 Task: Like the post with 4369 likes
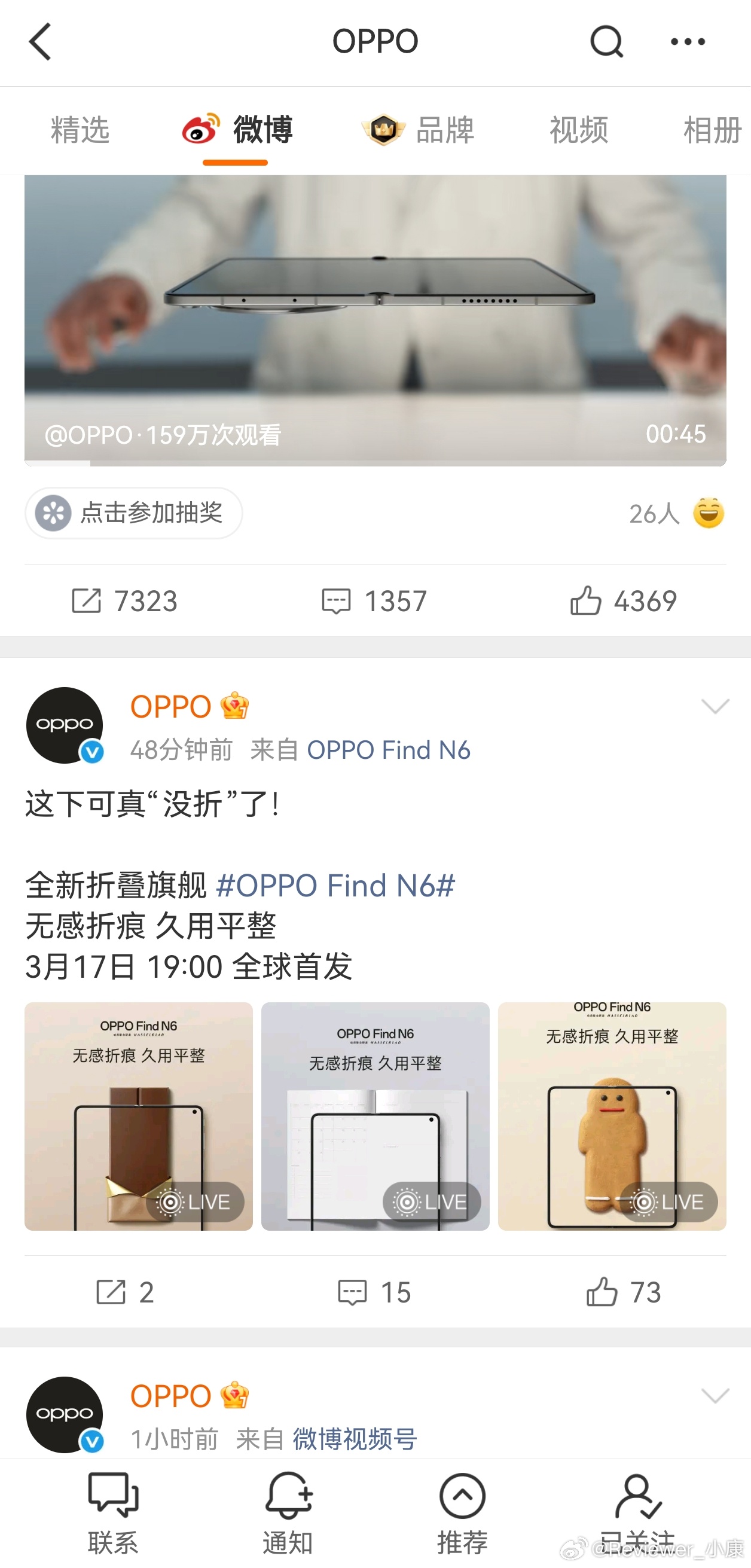(622, 600)
